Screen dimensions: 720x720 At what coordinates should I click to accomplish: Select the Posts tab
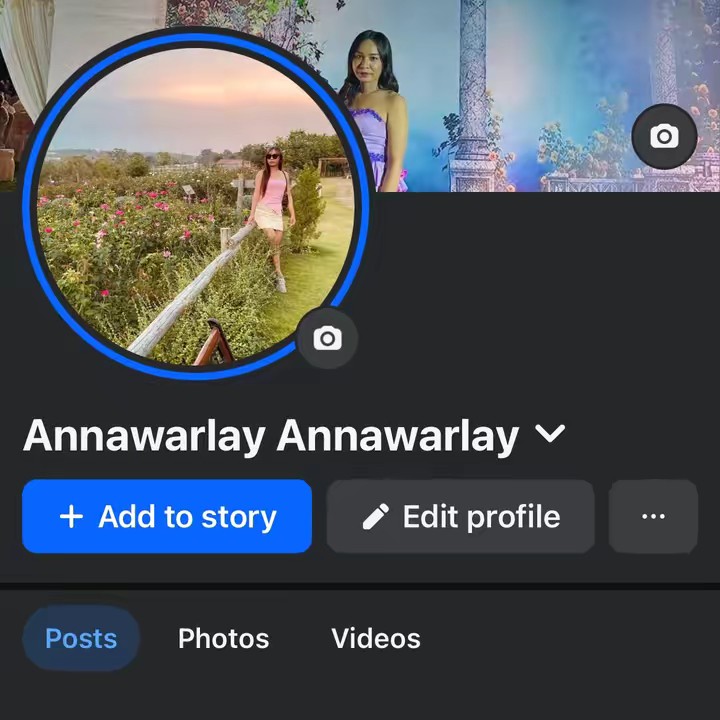coord(81,638)
